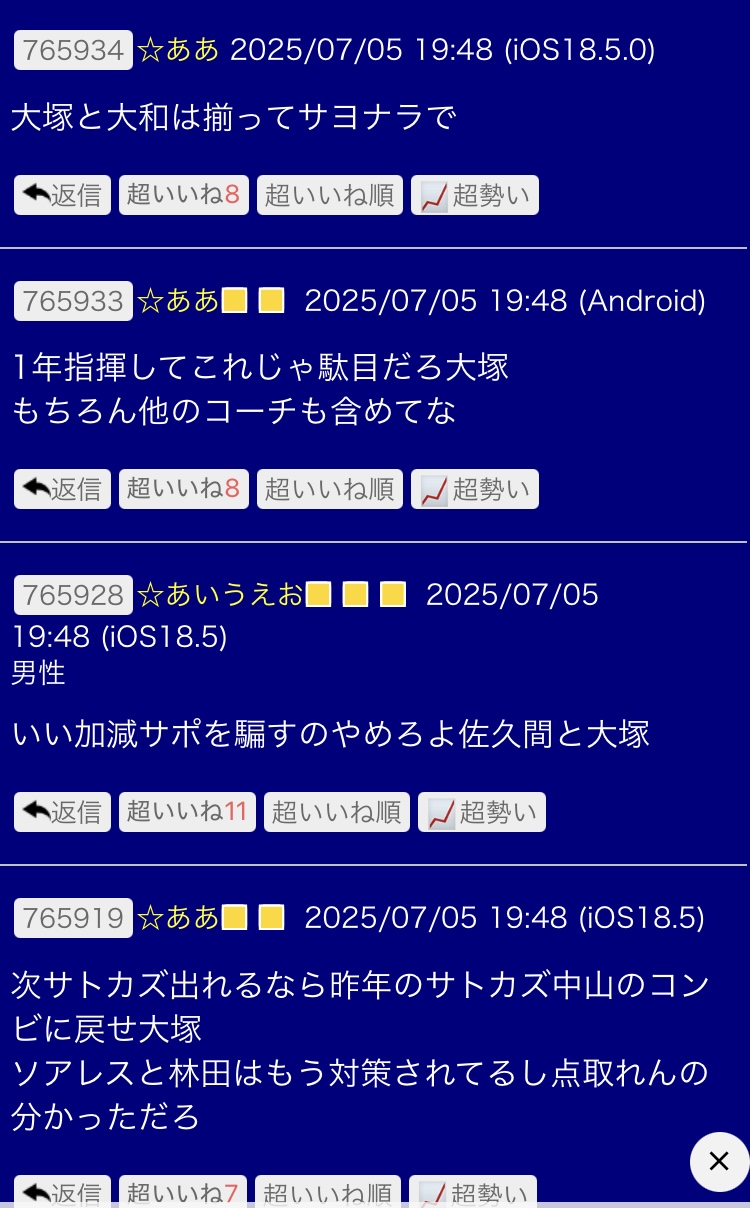The image size is (750, 1208).
Task: Open 超勢い under post 765928
Action: (x=482, y=812)
